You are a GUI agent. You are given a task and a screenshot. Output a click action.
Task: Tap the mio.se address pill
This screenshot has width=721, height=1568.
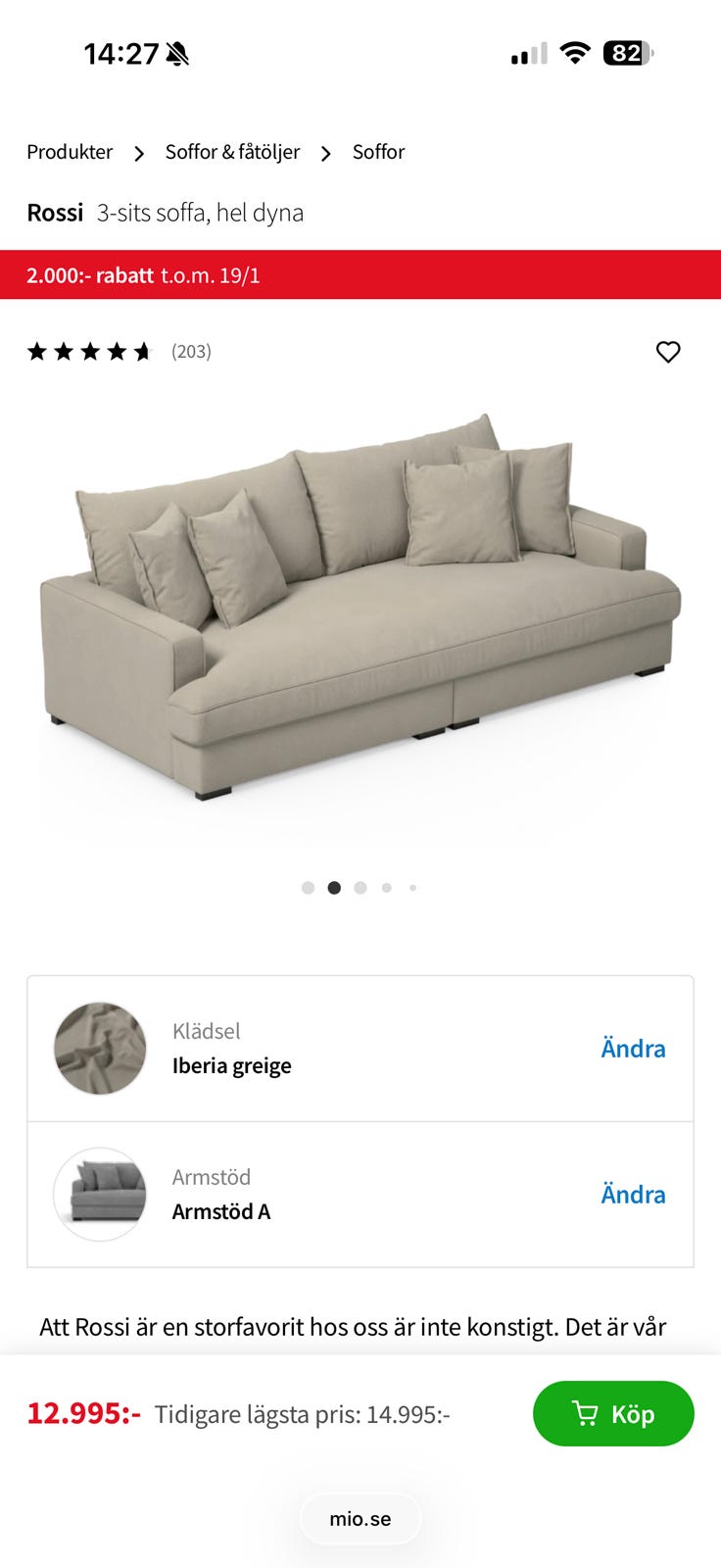(360, 1518)
